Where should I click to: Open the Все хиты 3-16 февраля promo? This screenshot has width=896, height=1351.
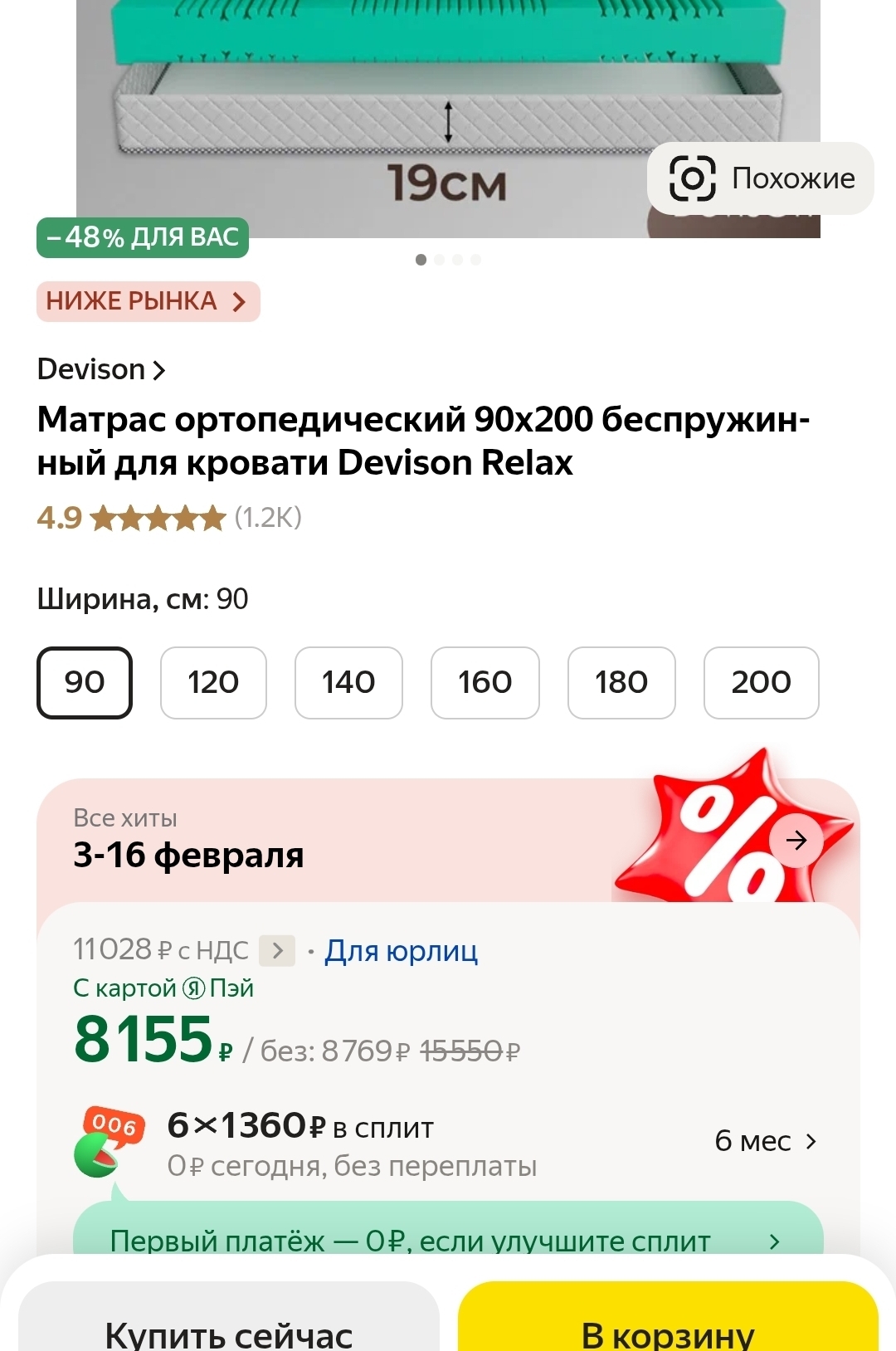(x=796, y=841)
